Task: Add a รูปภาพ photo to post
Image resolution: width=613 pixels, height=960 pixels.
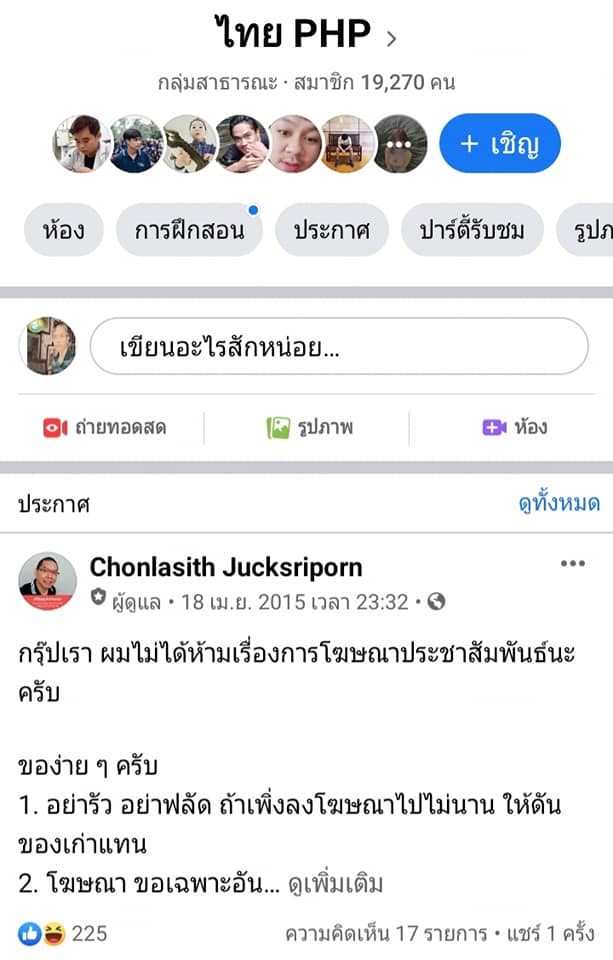Action: point(310,428)
